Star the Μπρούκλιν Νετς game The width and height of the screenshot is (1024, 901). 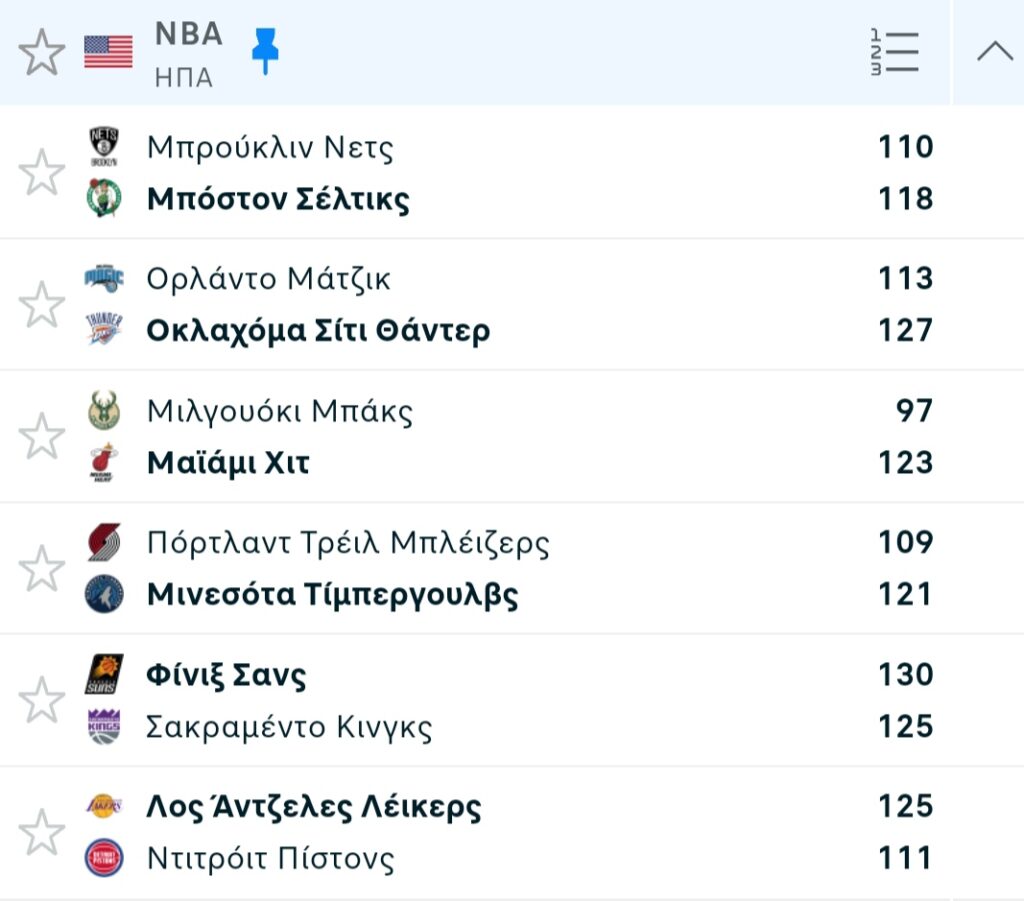point(42,173)
